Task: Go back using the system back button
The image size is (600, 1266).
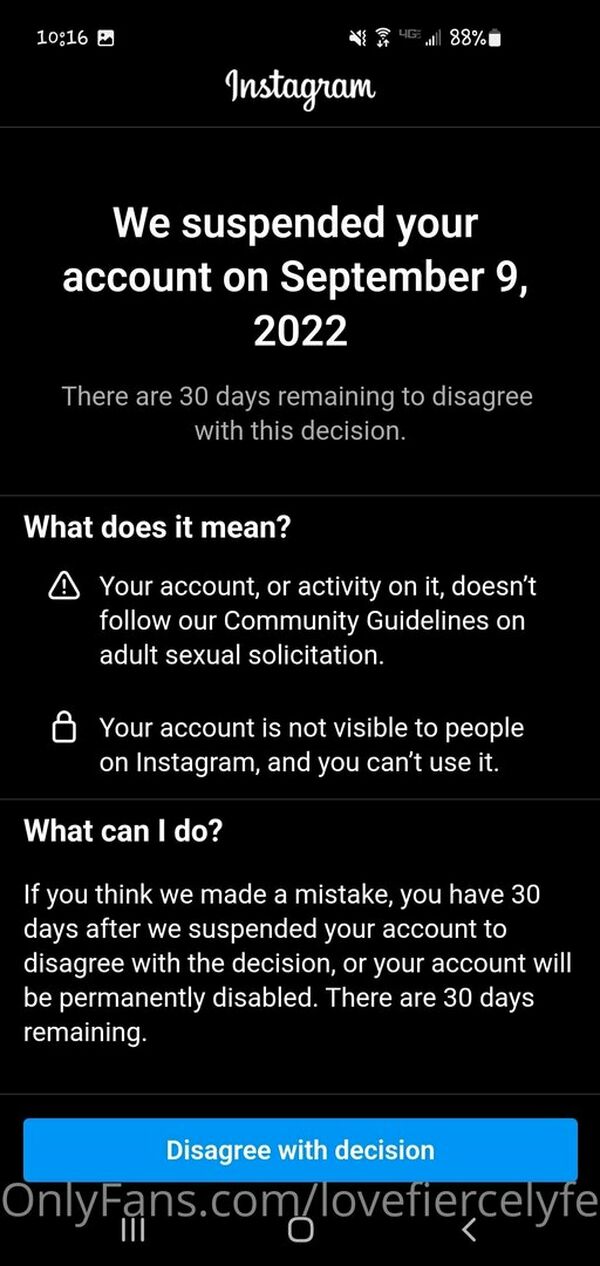Action: (x=468, y=1229)
